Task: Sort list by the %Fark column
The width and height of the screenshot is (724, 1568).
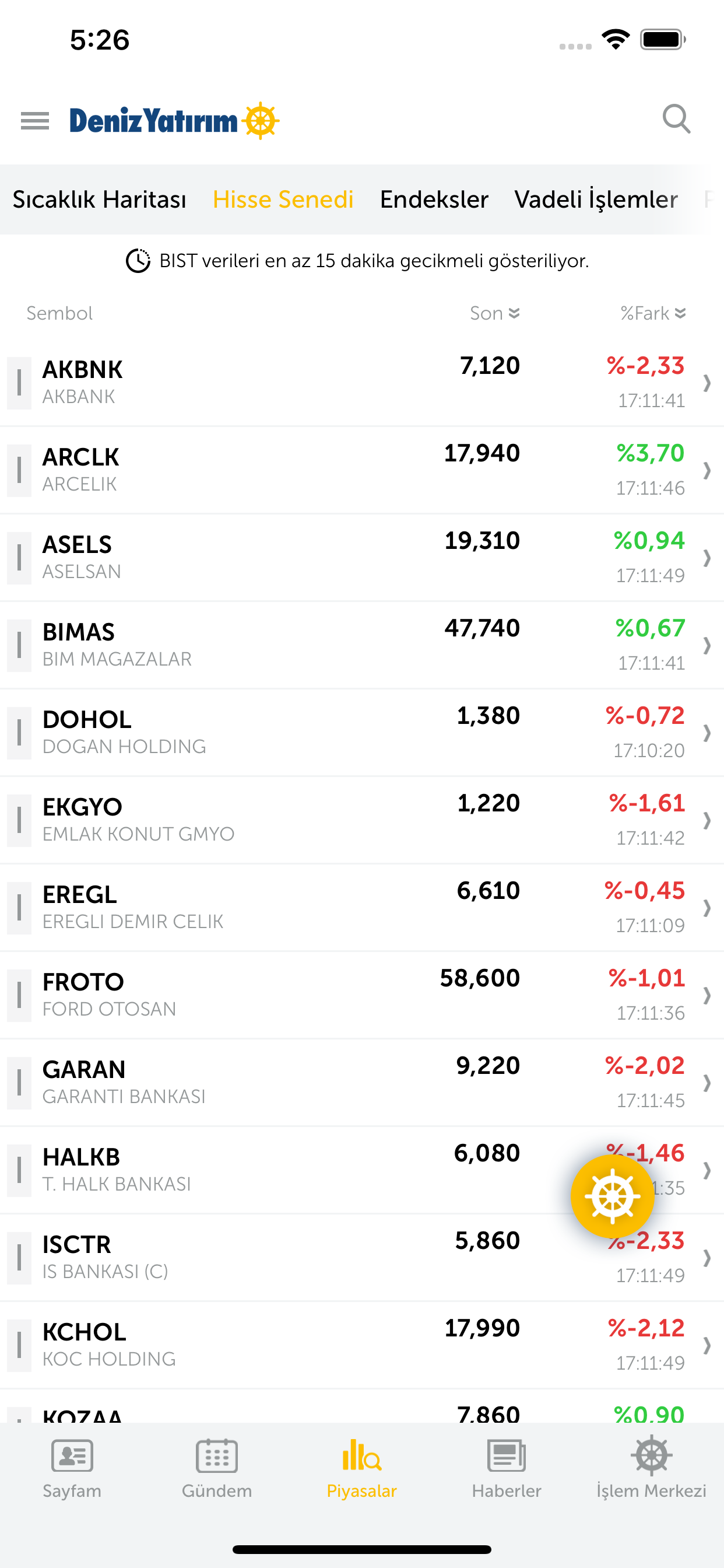Action: pos(652,313)
